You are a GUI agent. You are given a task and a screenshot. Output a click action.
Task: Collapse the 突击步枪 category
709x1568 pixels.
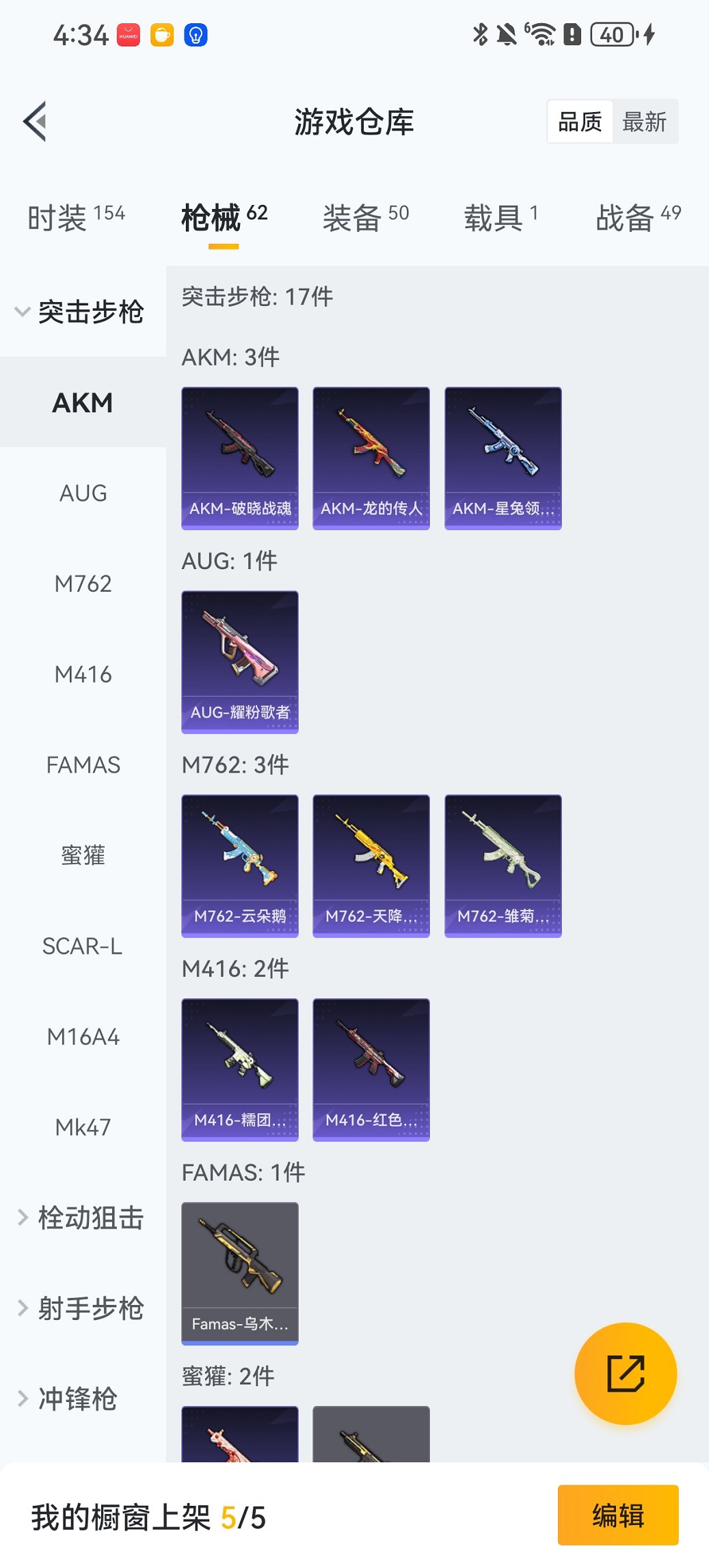point(82,312)
